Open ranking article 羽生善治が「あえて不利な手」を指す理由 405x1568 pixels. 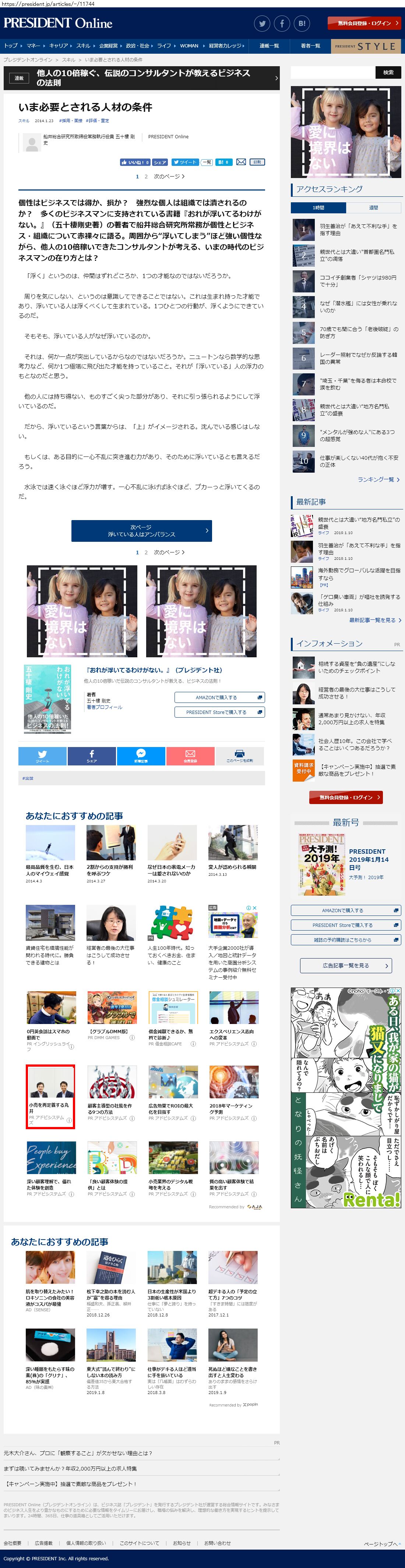coord(359,230)
